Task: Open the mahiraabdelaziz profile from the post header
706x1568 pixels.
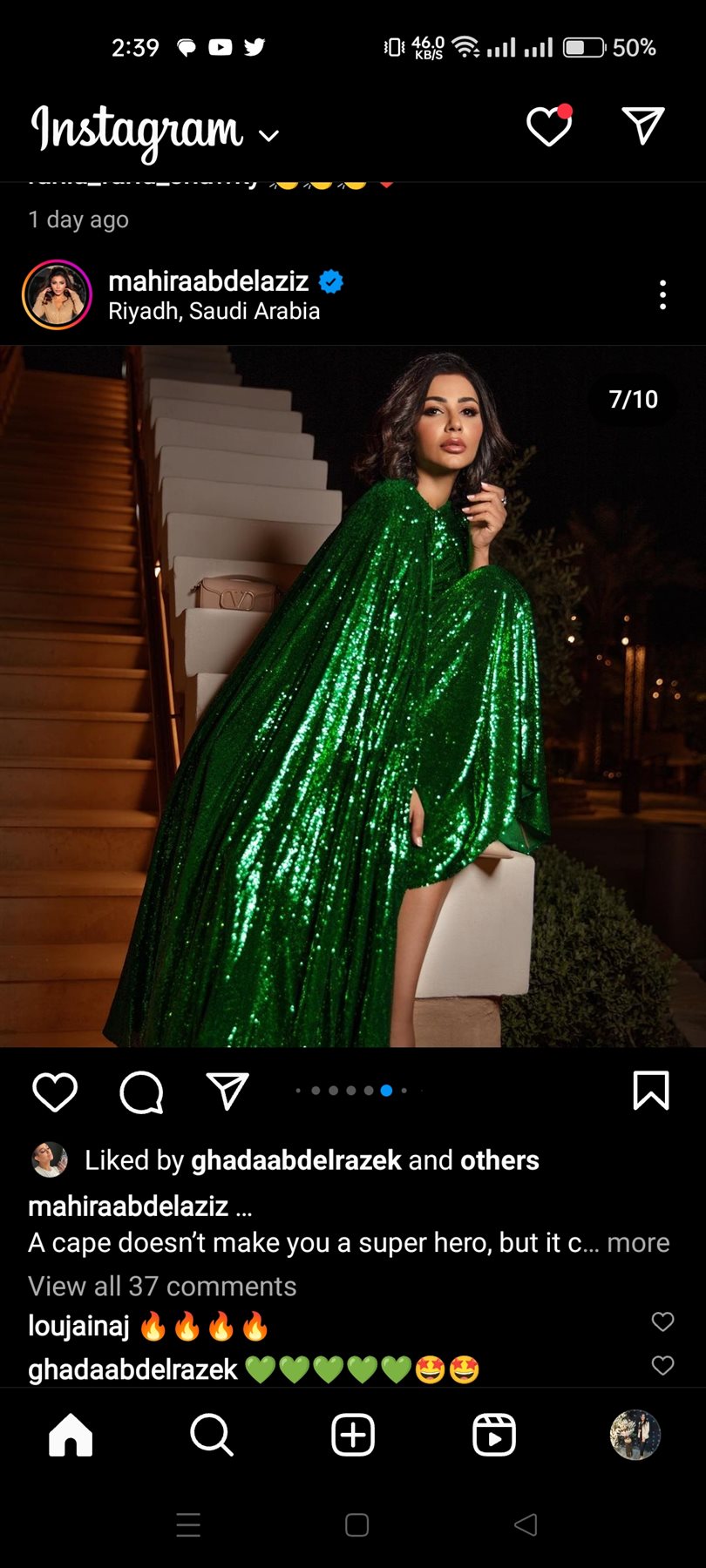Action: pyautogui.click(x=208, y=281)
